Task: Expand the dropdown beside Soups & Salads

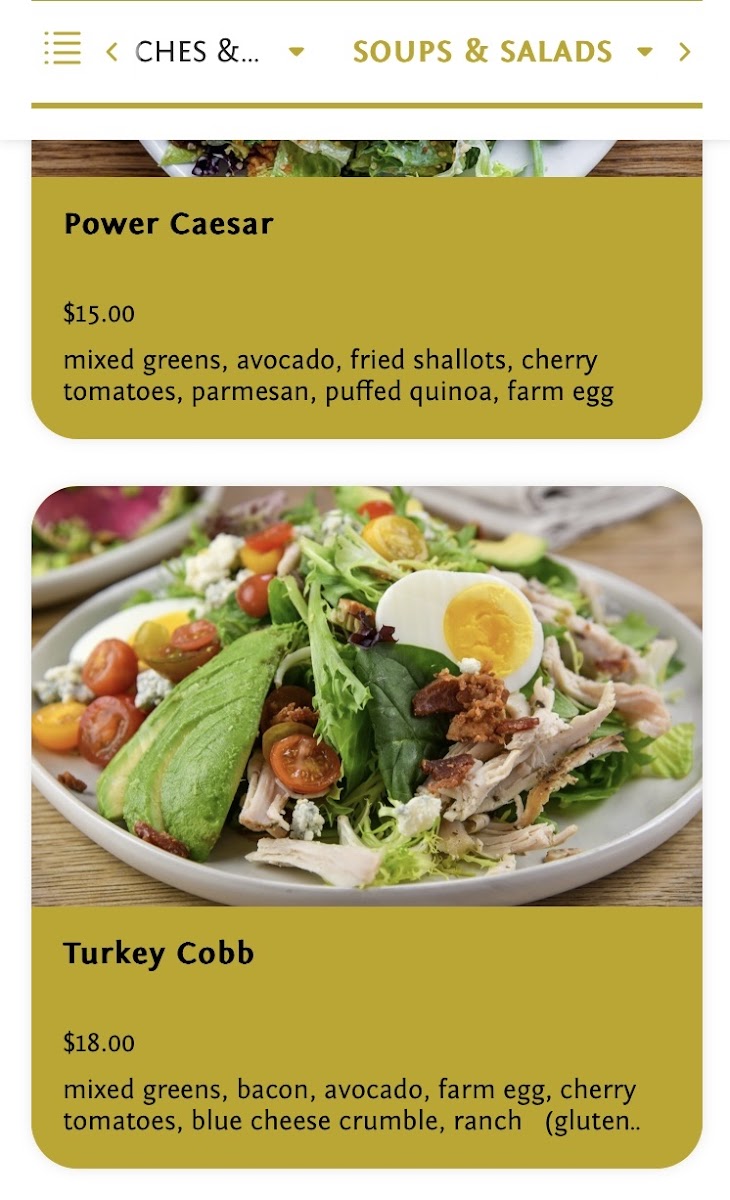Action: pos(645,52)
